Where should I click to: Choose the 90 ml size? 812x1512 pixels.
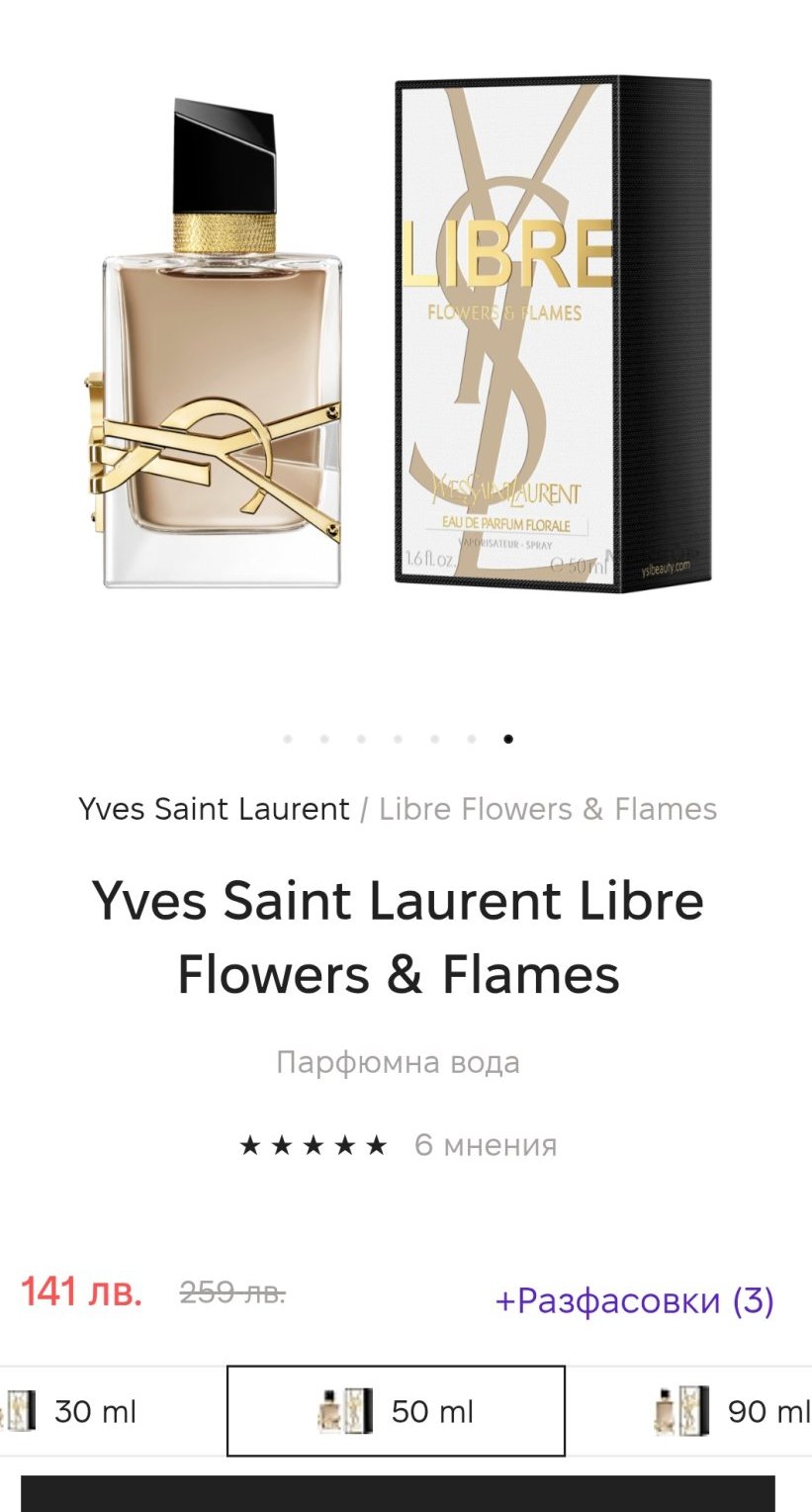[x=732, y=1411]
